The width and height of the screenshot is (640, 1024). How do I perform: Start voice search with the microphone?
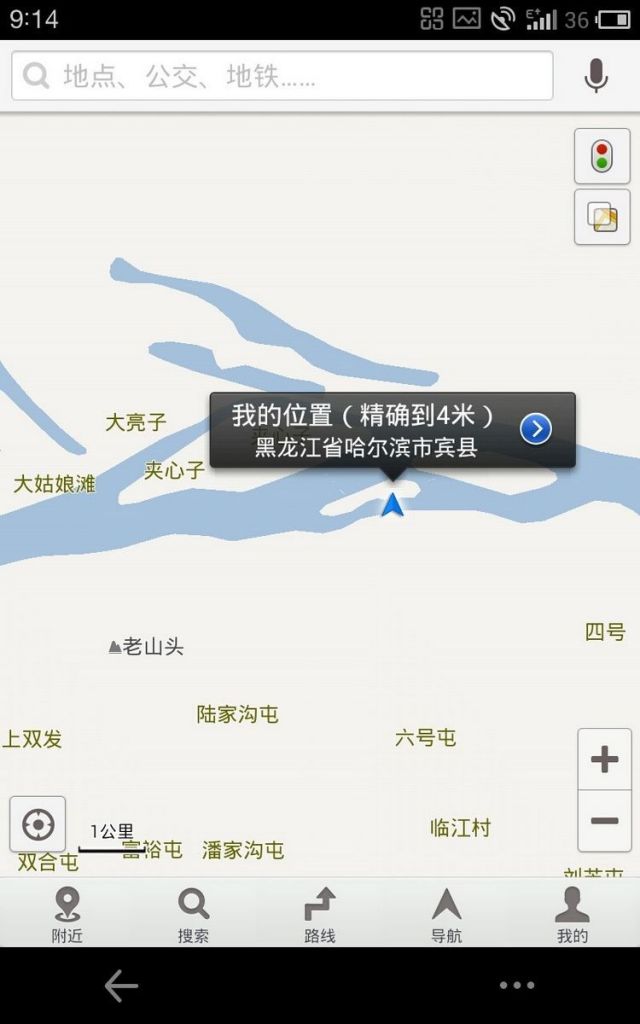596,76
